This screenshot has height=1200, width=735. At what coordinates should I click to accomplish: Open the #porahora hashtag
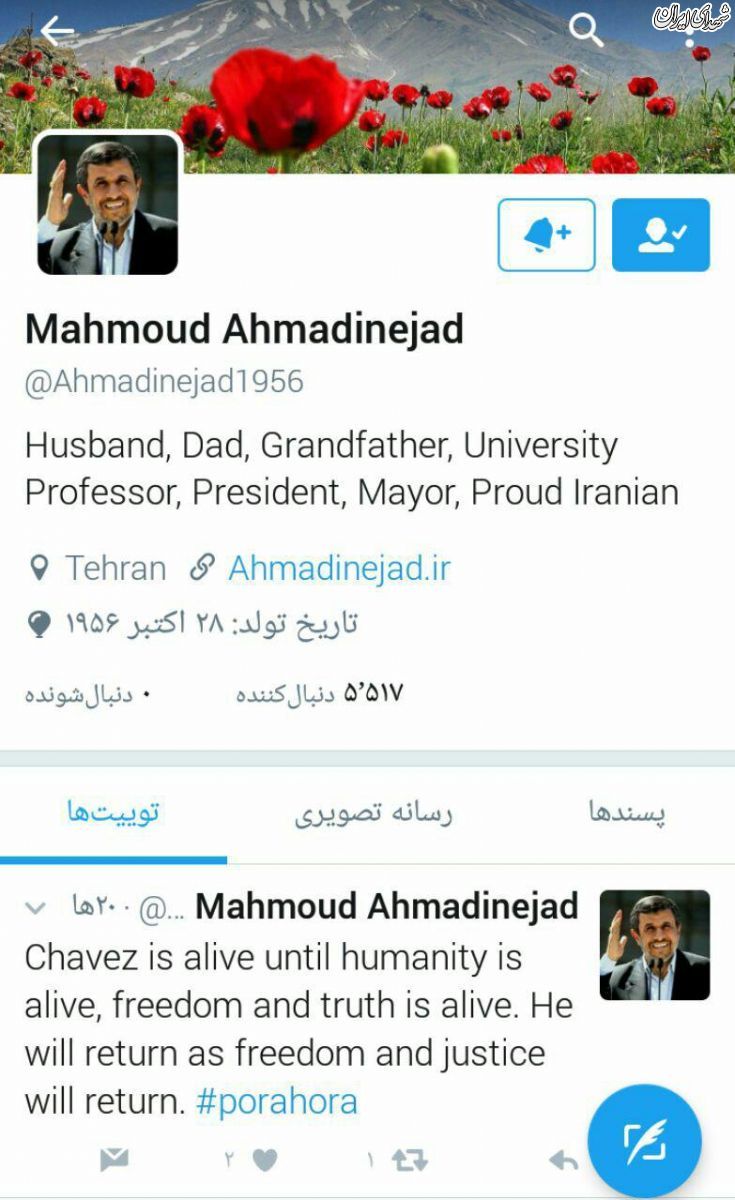(x=277, y=1102)
